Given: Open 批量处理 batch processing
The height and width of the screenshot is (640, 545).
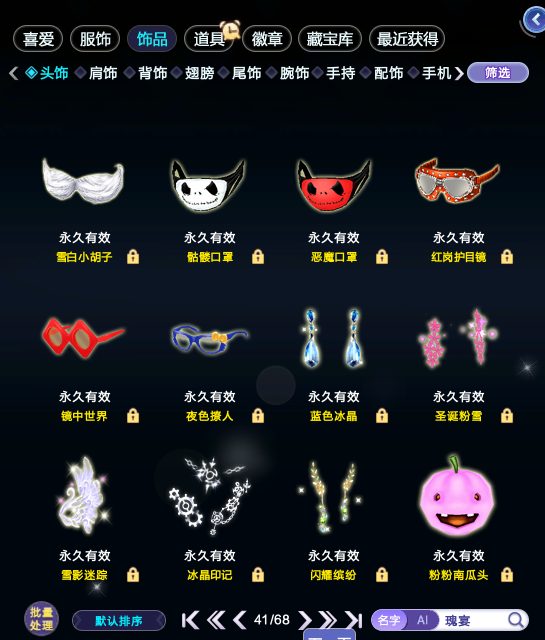Looking at the screenshot, I should point(41,619).
